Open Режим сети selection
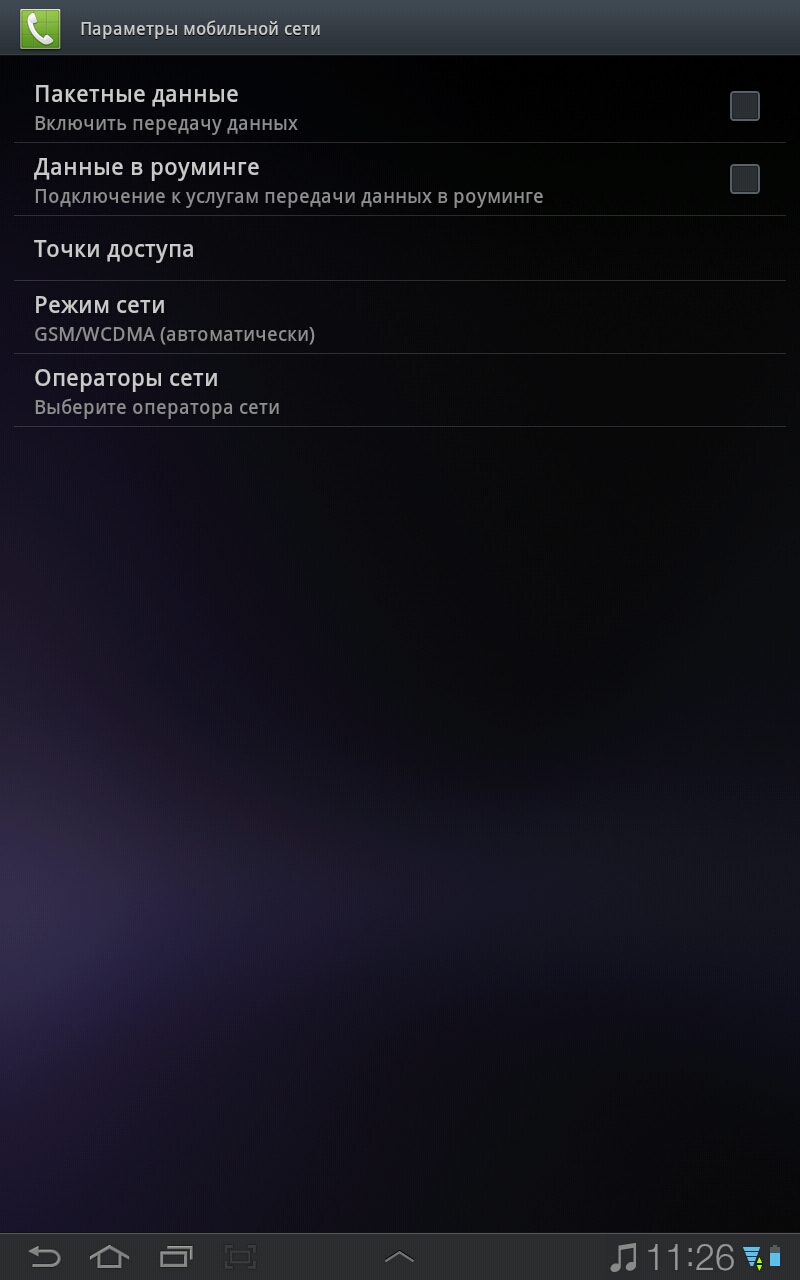800x1280 pixels. tap(400, 318)
